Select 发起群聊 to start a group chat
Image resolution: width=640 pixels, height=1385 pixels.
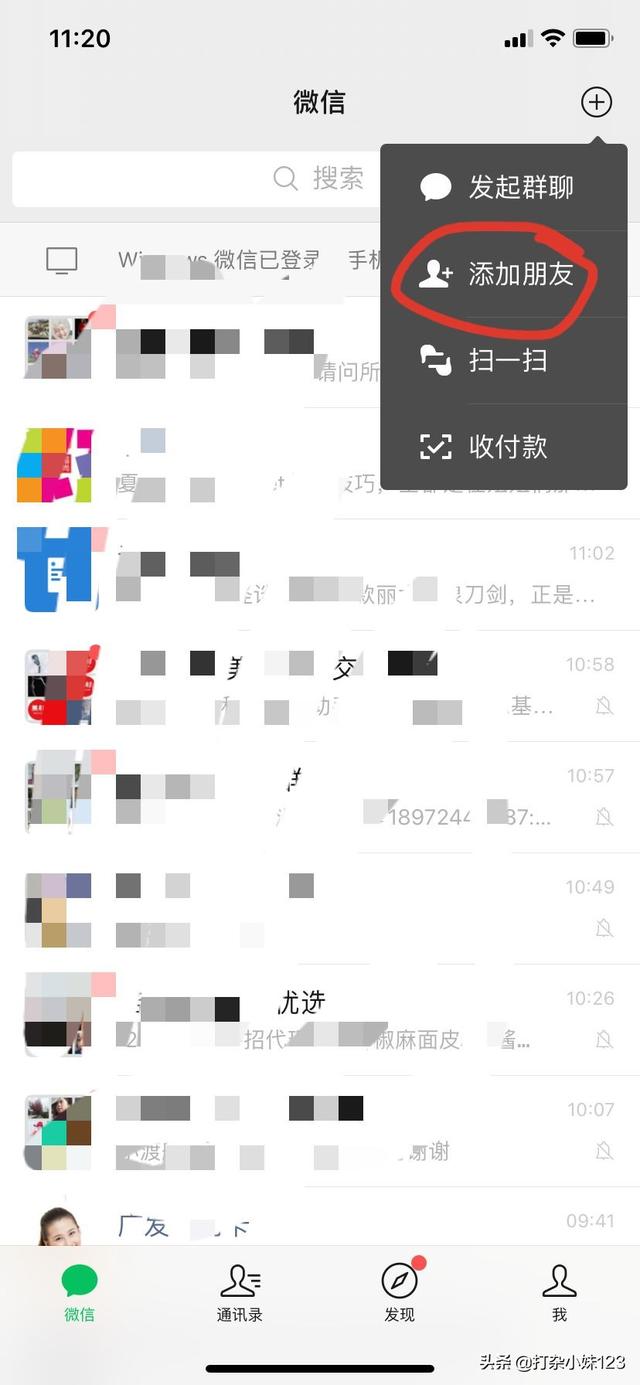tap(503, 187)
